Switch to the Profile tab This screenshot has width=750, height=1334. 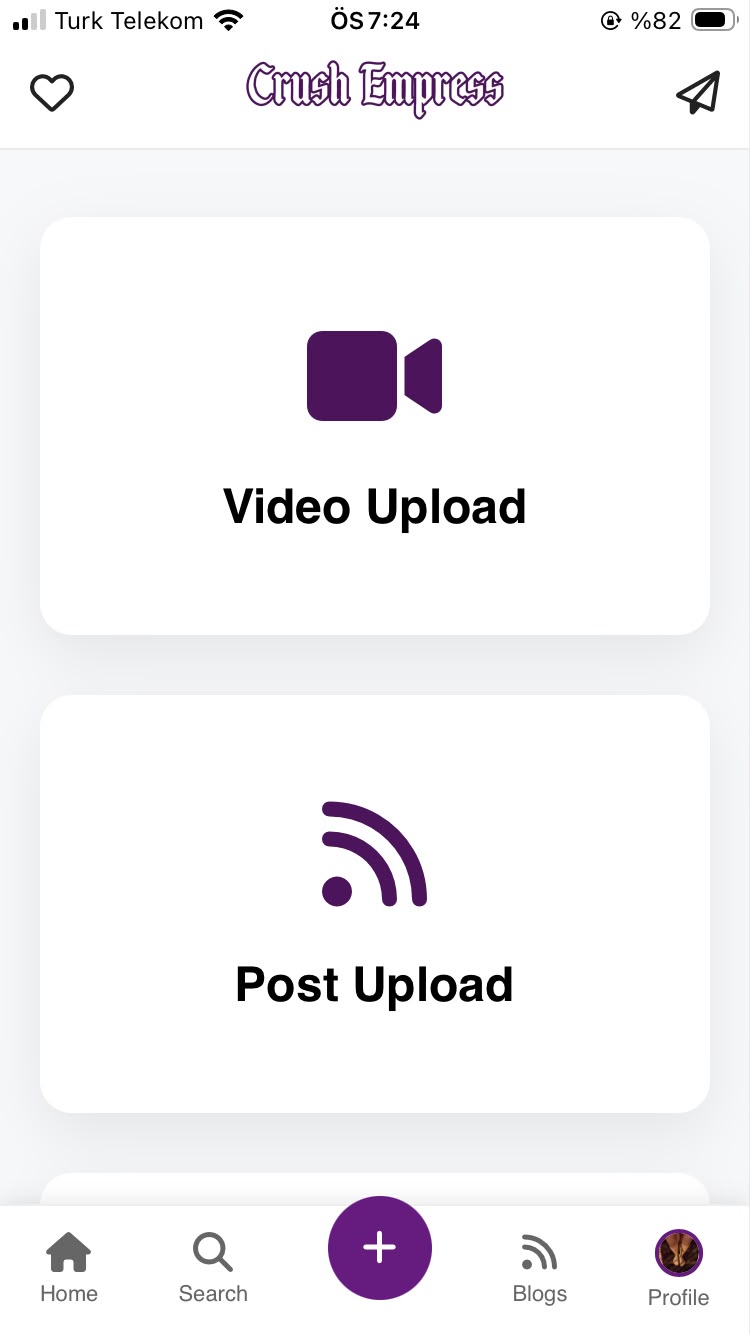point(679,1268)
